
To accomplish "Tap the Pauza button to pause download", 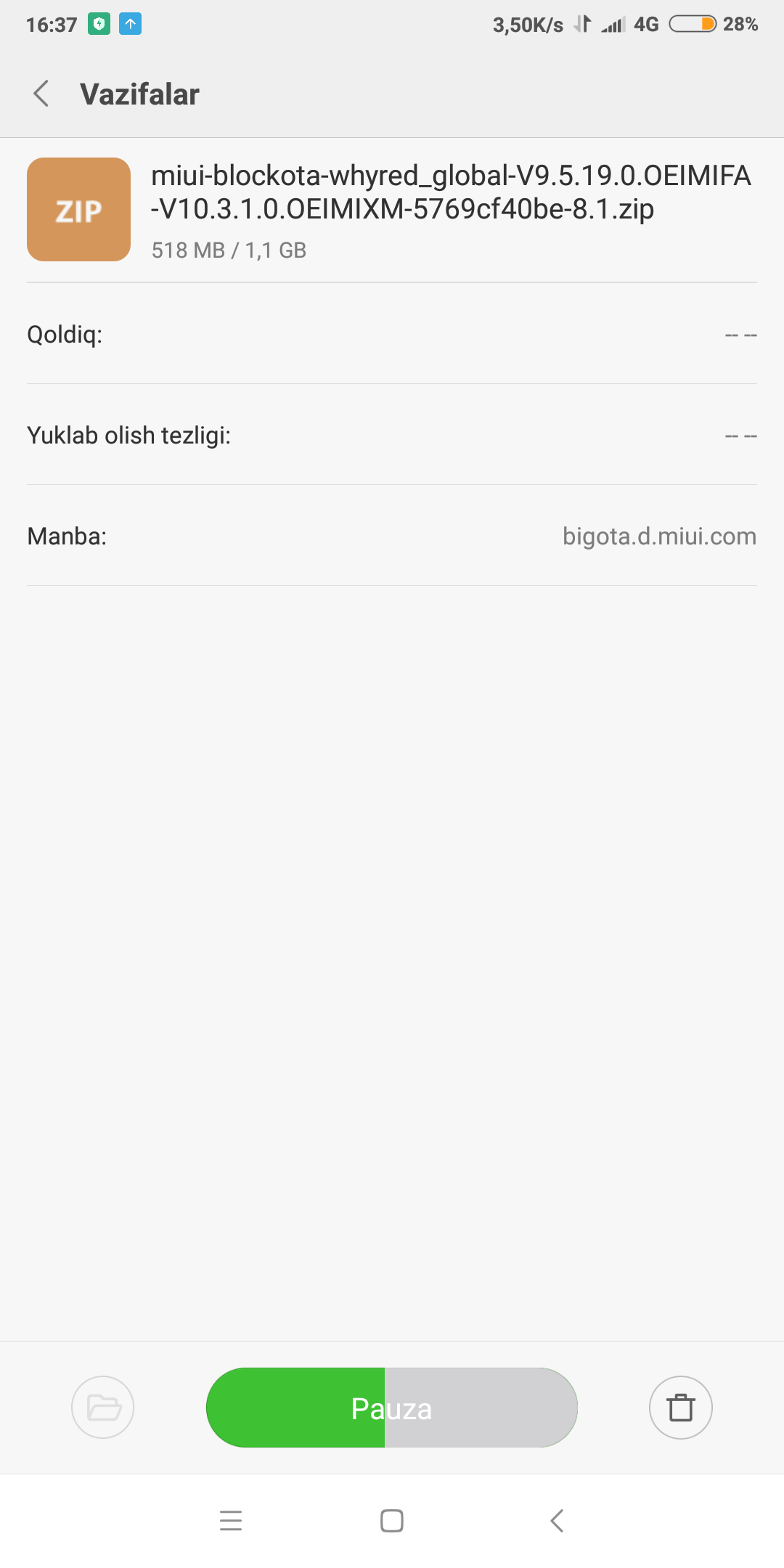I will coord(392,1408).
